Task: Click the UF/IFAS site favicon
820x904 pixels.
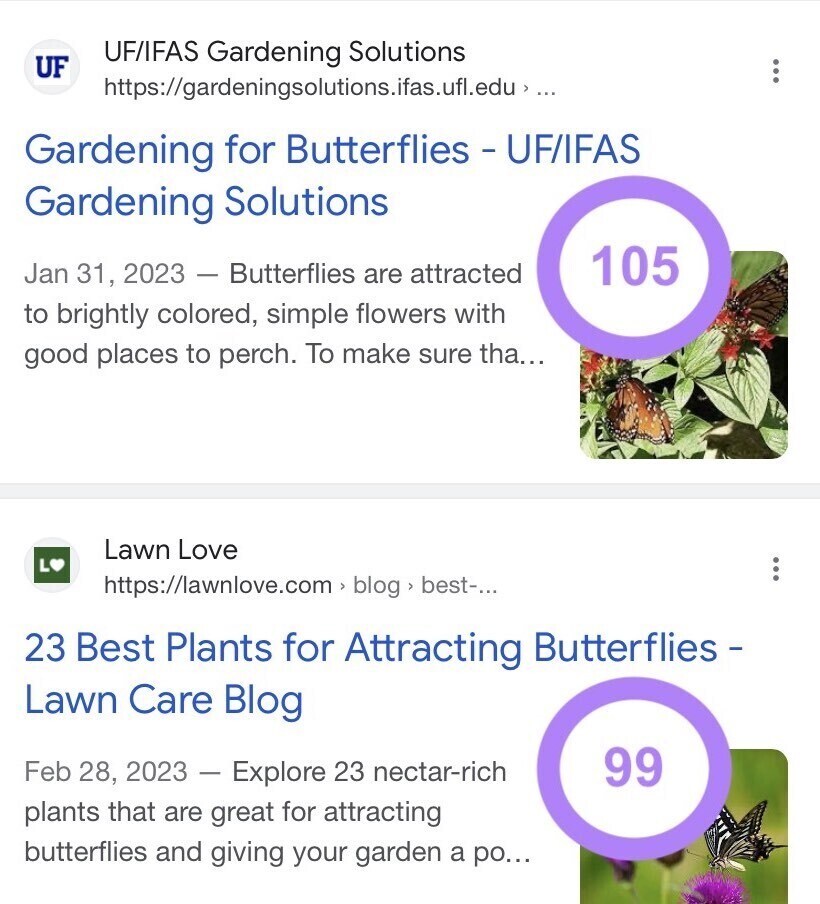Action: click(51, 67)
